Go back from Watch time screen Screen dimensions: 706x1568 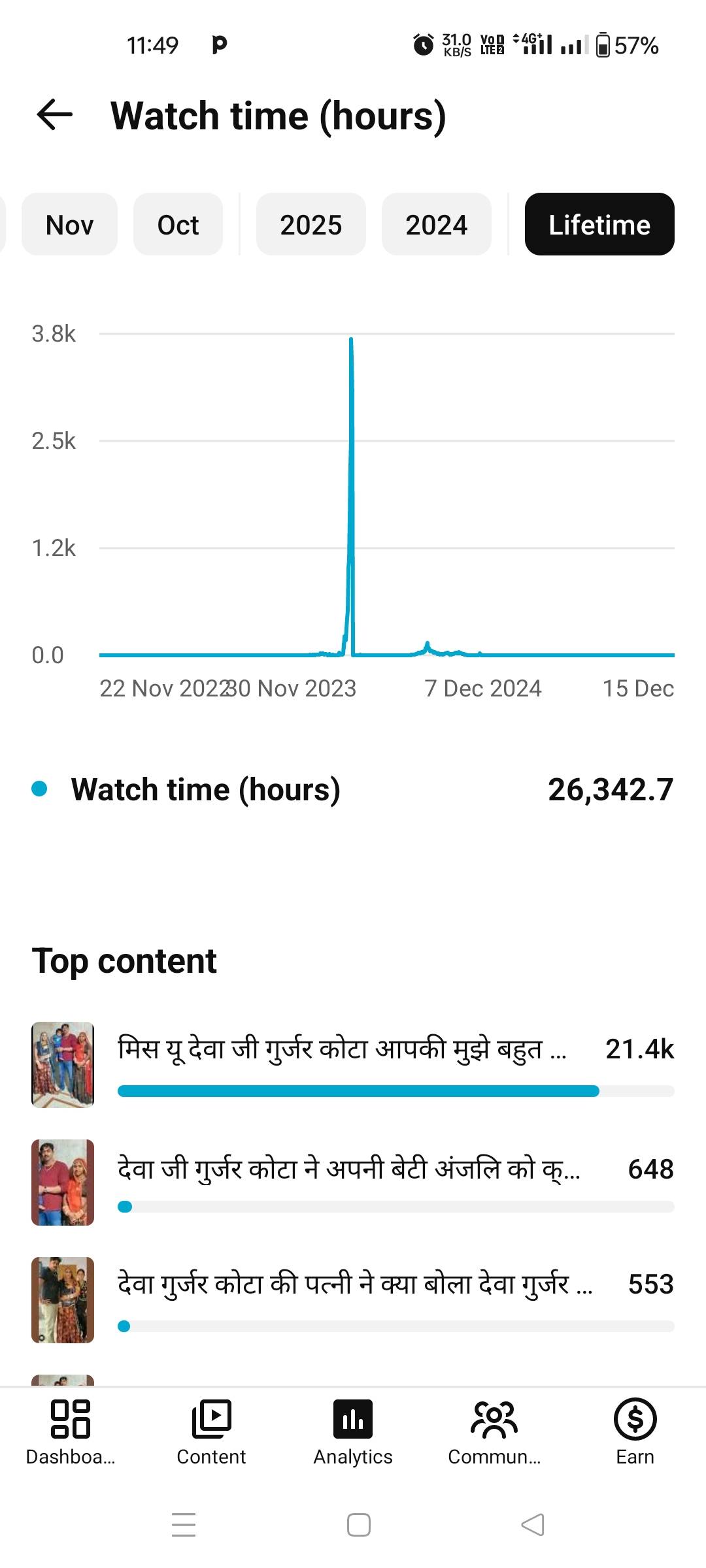coord(55,116)
